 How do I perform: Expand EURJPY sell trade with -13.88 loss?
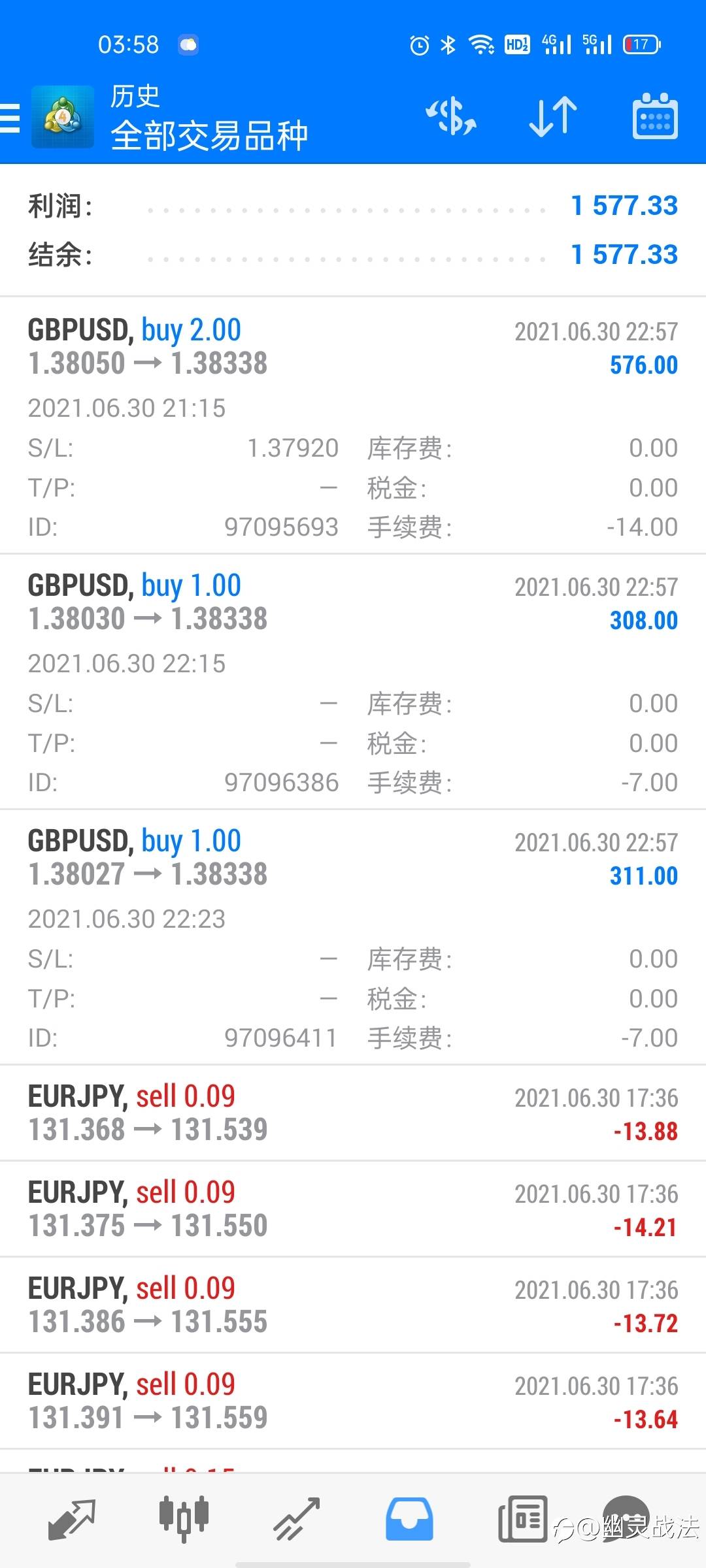(353, 1113)
